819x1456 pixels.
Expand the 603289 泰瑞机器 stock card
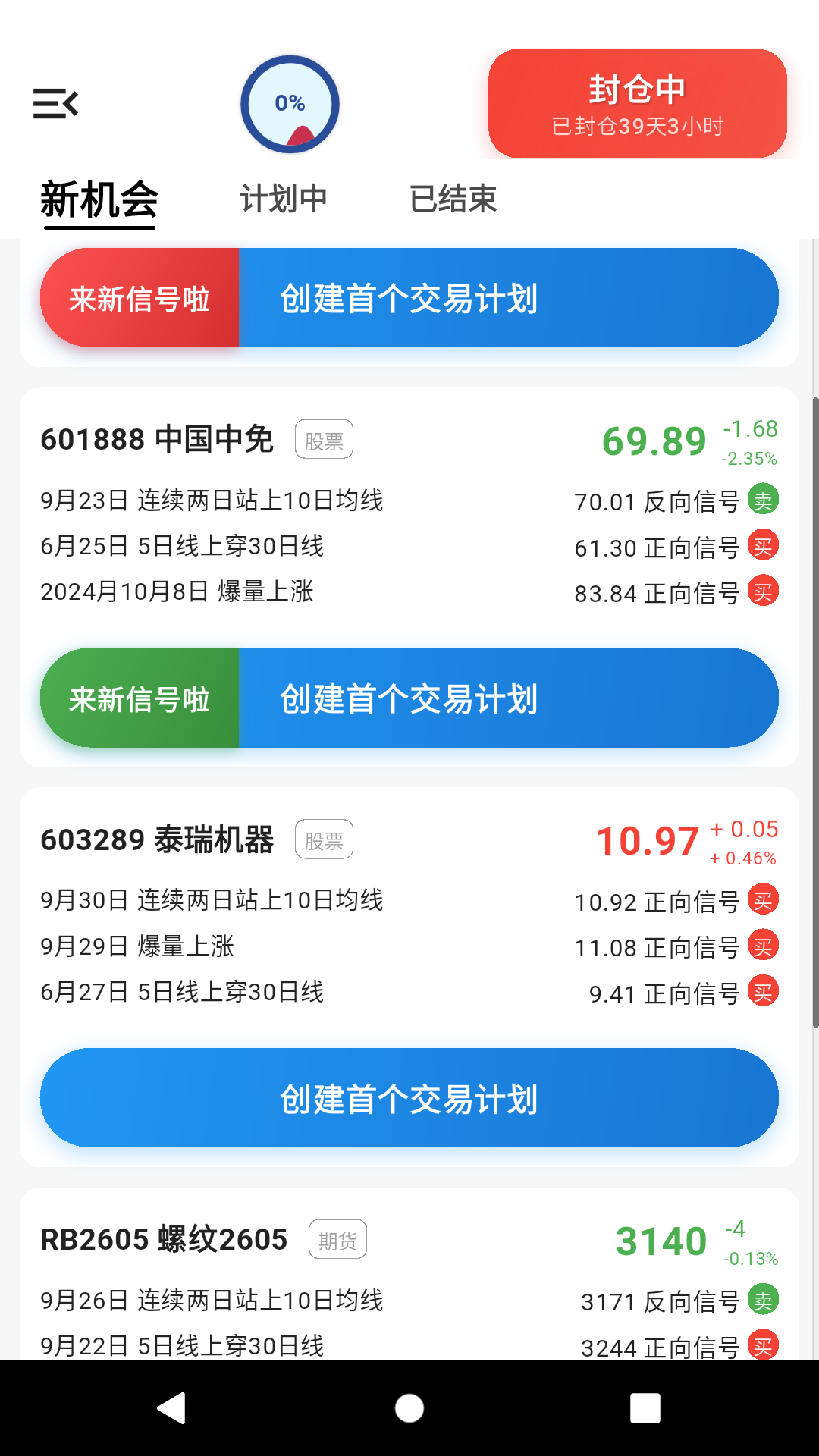tap(158, 840)
